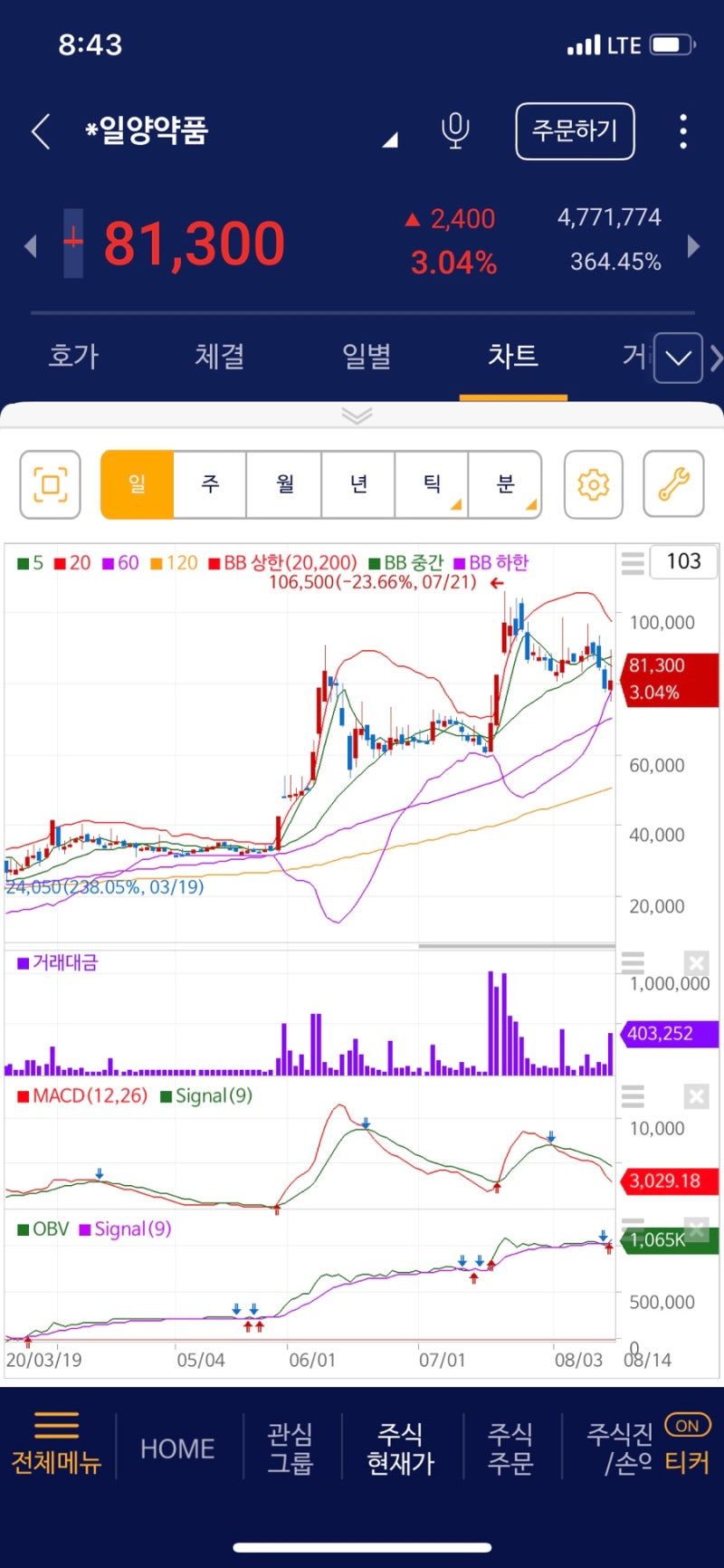
Task: Open the 분 minute interval dropdown
Action: (x=506, y=484)
